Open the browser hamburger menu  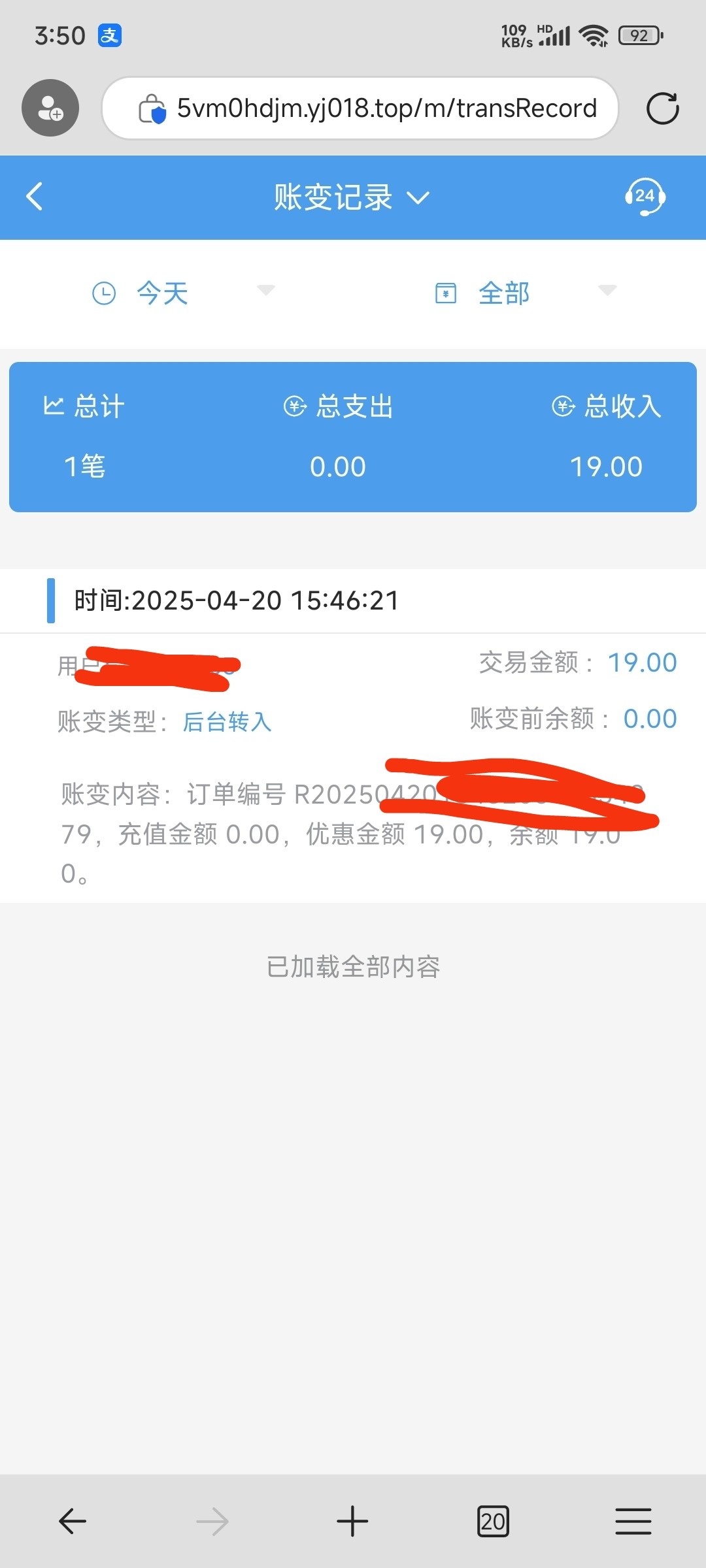click(x=633, y=1521)
